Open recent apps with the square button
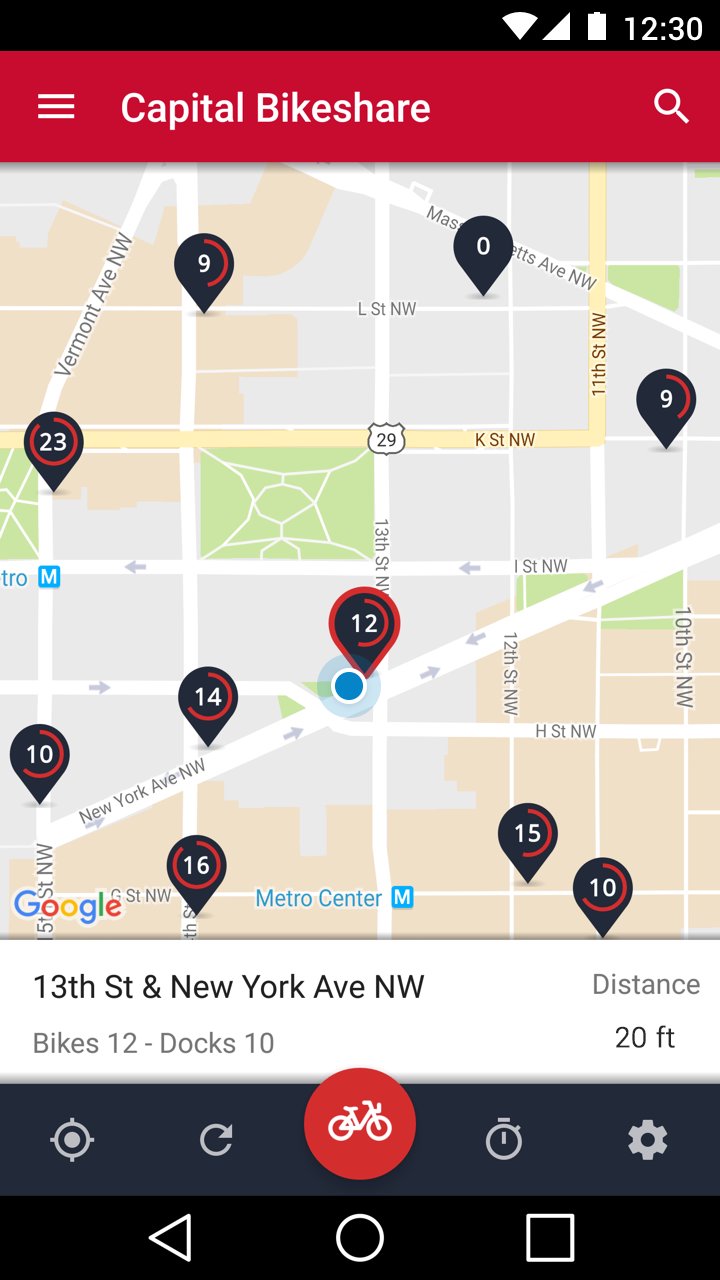Viewport: 720px width, 1280px height. (548, 1238)
